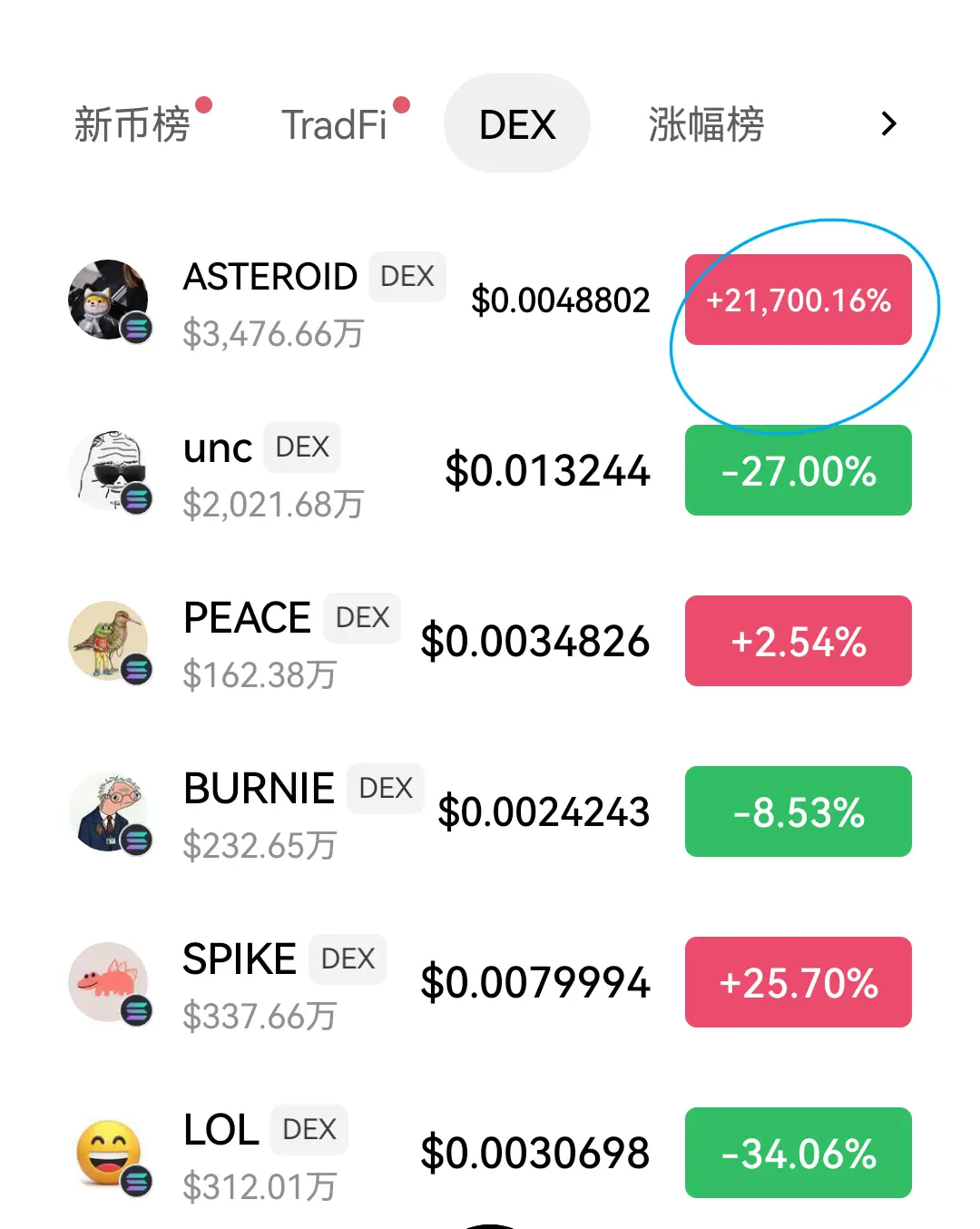Open the BURNIE token row
This screenshot has height=1229, width=980.
(x=259, y=790)
